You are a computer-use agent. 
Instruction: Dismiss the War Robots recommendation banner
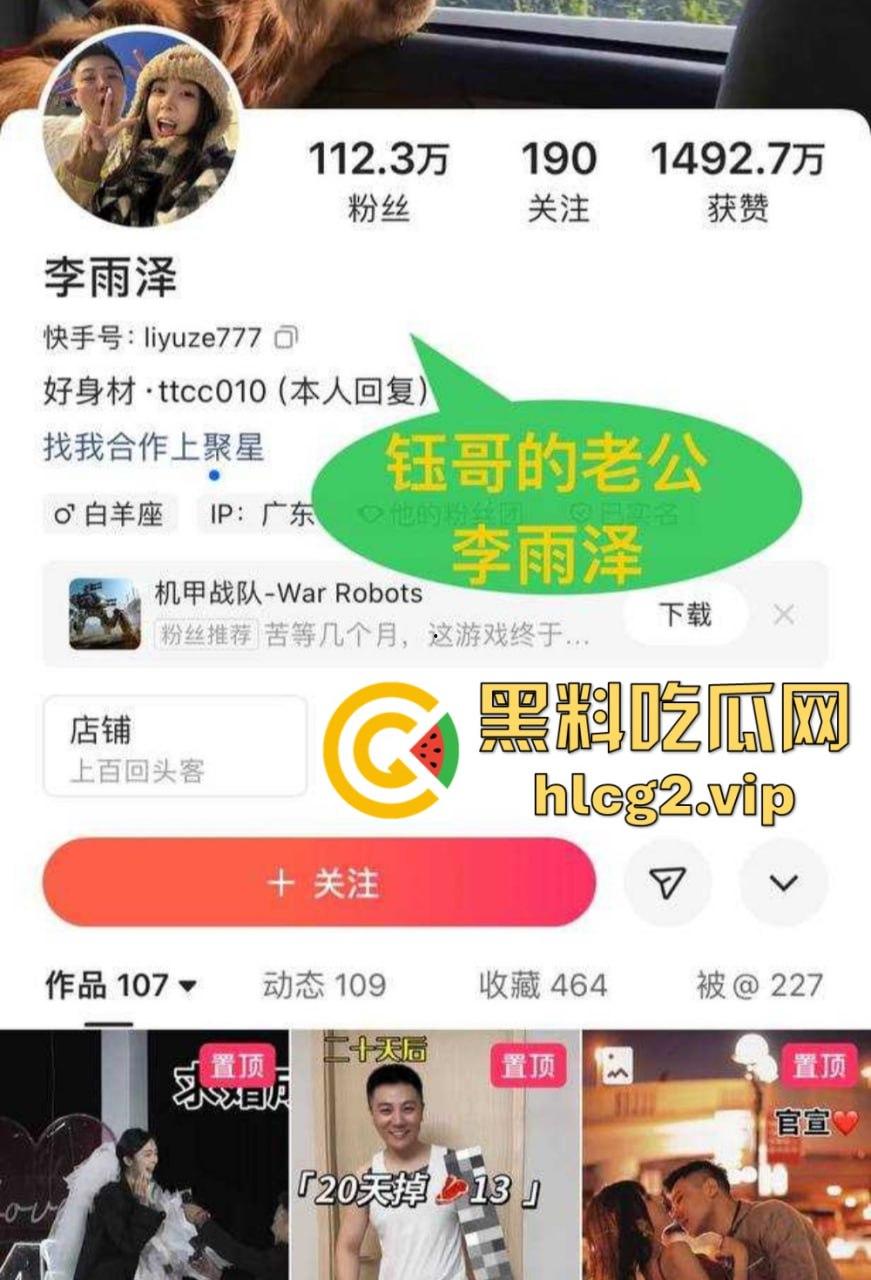785,614
